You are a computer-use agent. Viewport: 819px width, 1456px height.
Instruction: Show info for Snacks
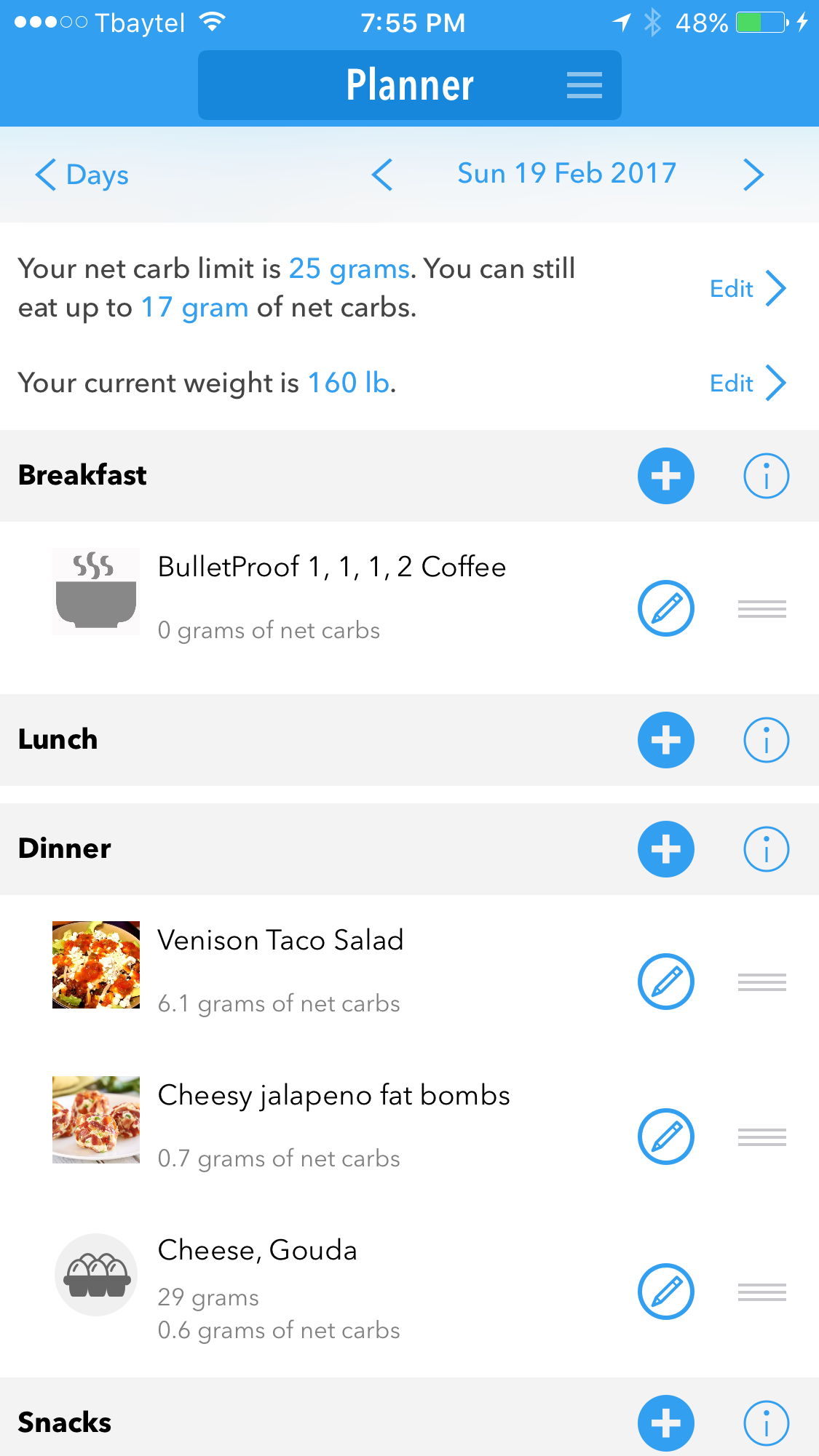766,1423
